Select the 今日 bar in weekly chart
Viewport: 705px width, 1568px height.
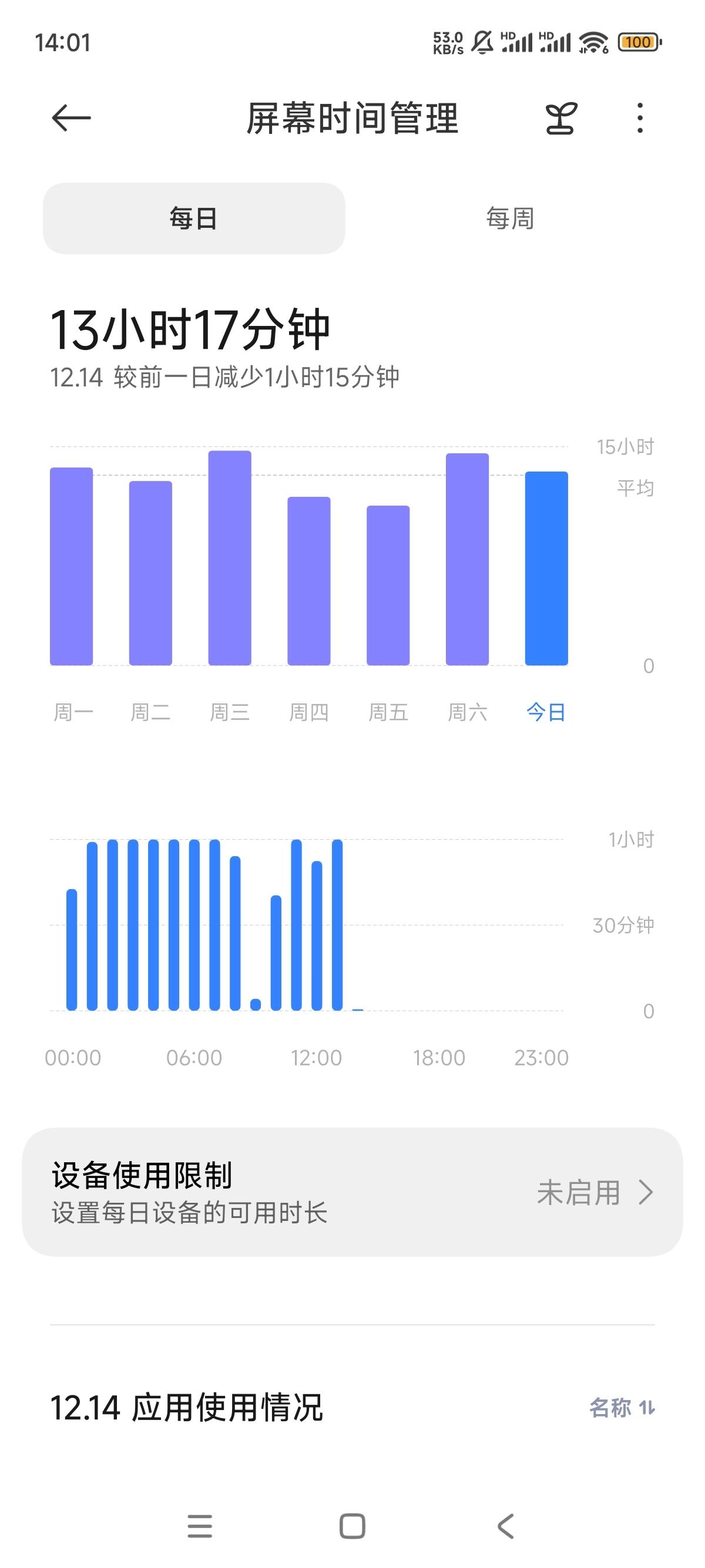[x=546, y=568]
